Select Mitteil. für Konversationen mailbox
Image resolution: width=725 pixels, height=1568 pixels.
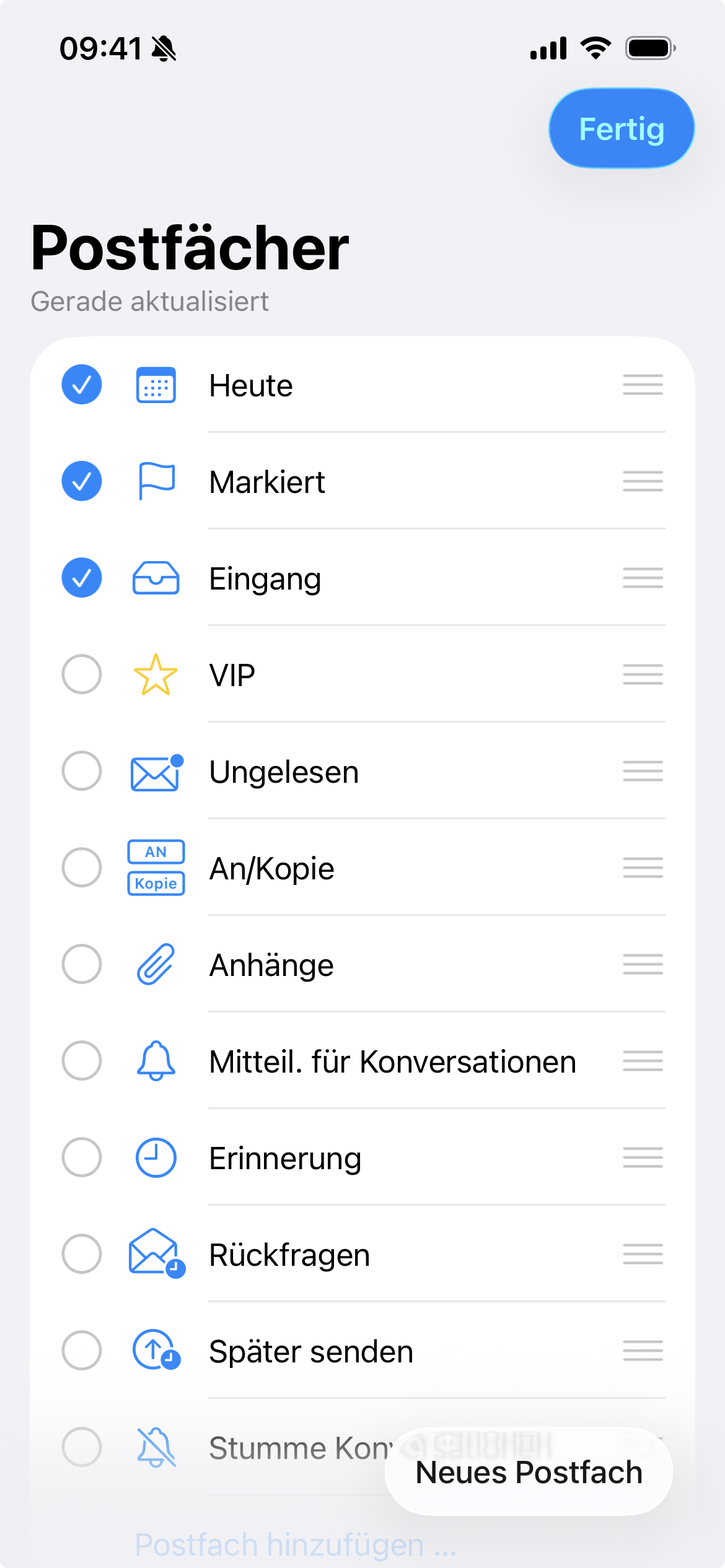(x=82, y=1061)
